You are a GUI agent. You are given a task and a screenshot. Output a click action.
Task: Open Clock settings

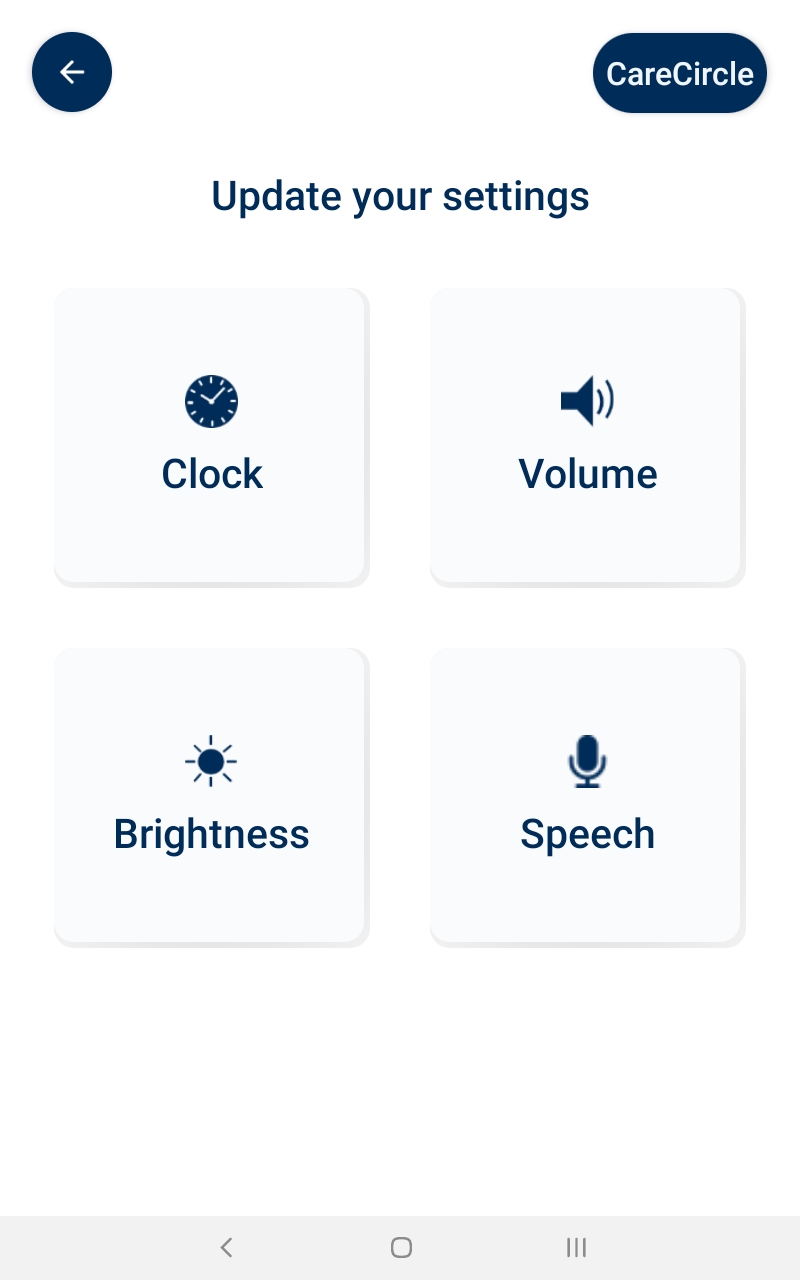tap(211, 435)
